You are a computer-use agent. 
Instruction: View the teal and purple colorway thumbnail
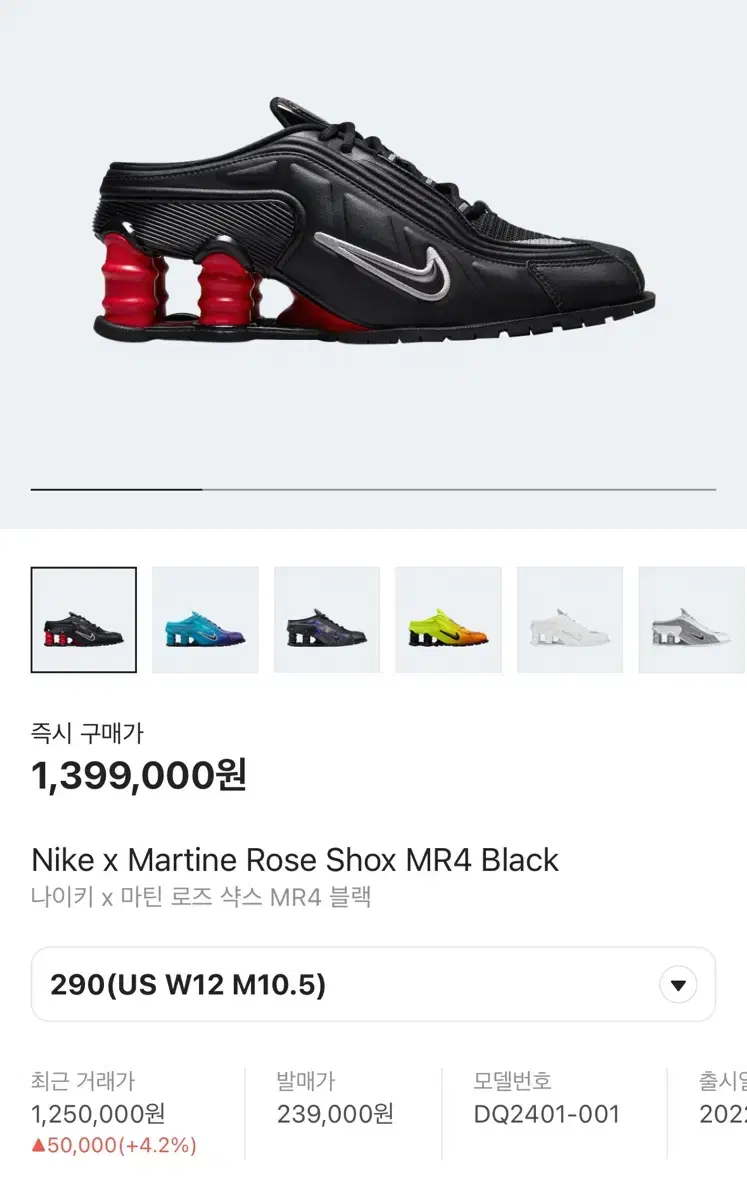pos(205,620)
